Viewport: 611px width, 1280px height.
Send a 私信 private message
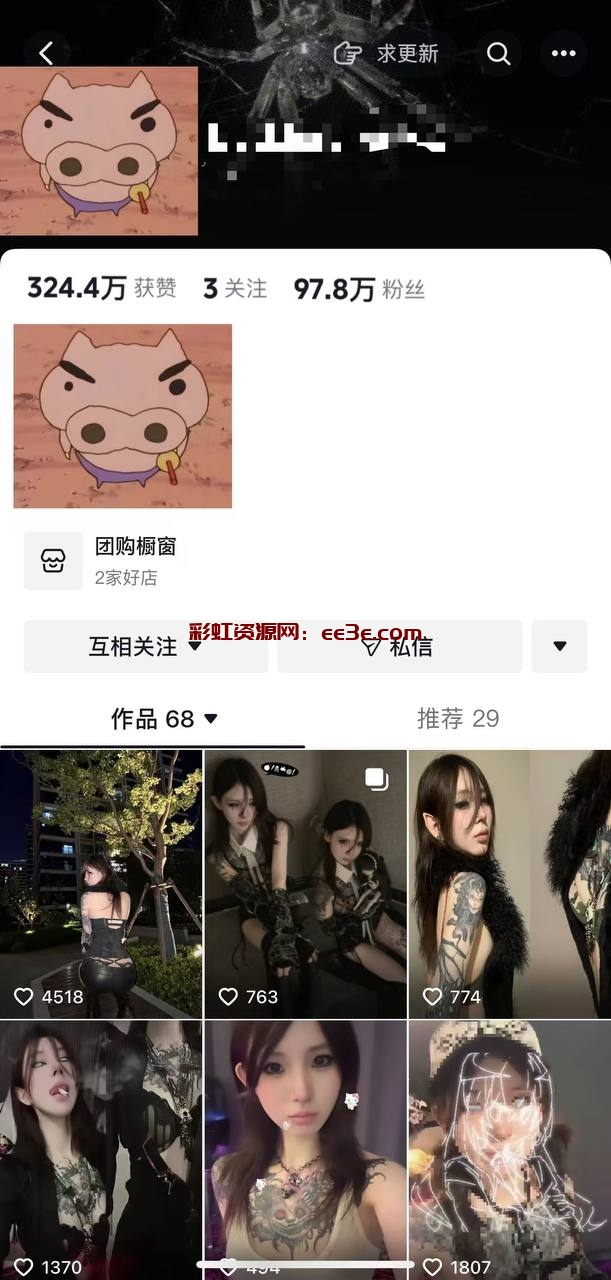click(x=400, y=646)
